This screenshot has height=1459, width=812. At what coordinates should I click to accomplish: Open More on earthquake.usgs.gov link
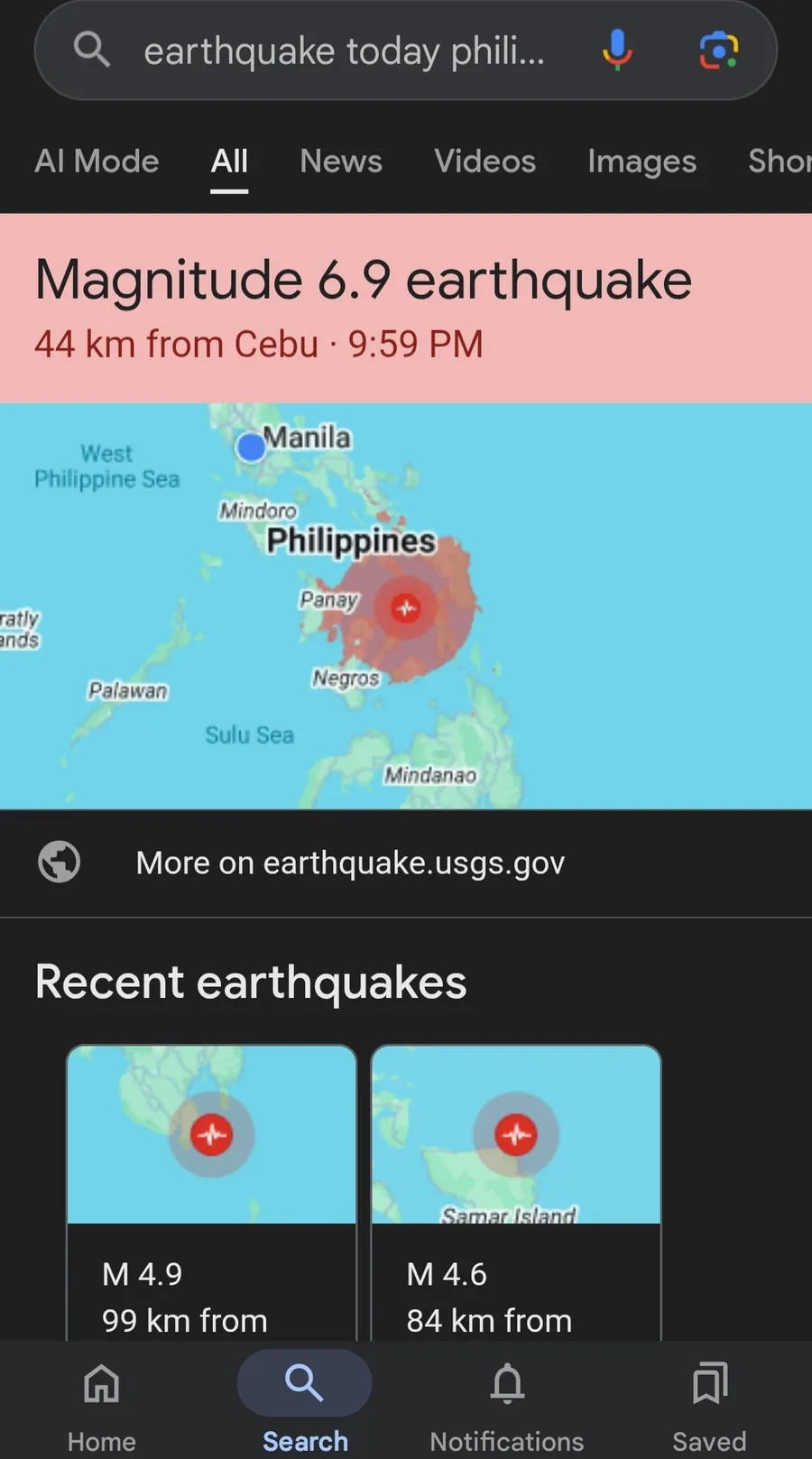[406, 863]
